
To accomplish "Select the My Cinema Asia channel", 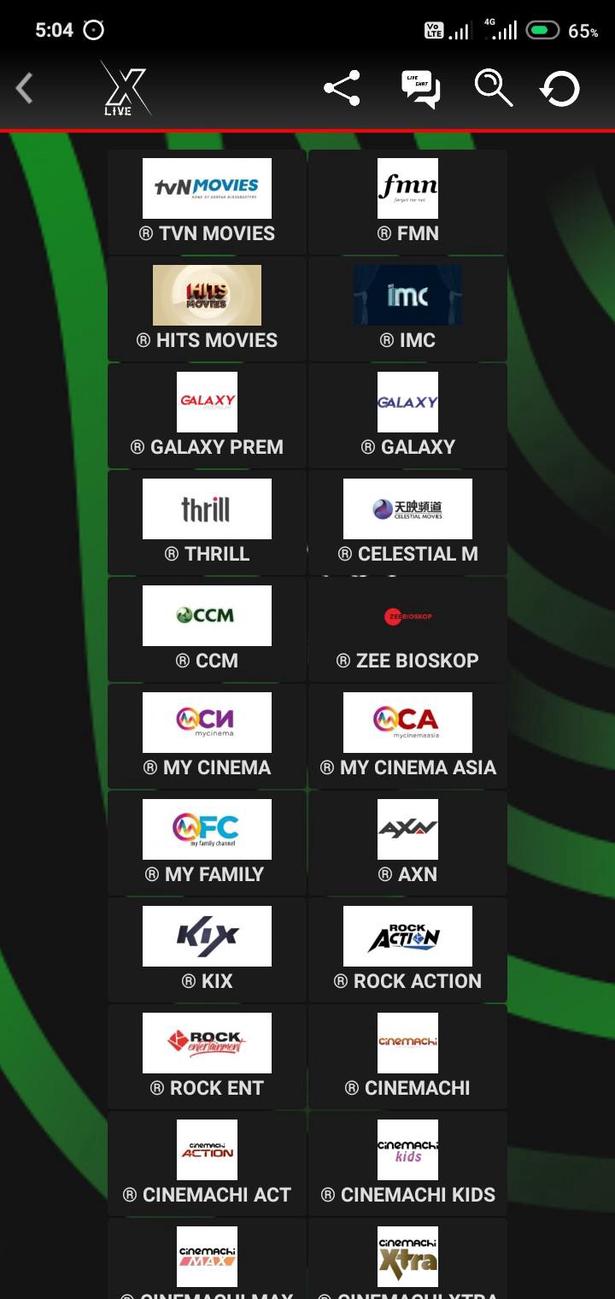I will point(407,736).
